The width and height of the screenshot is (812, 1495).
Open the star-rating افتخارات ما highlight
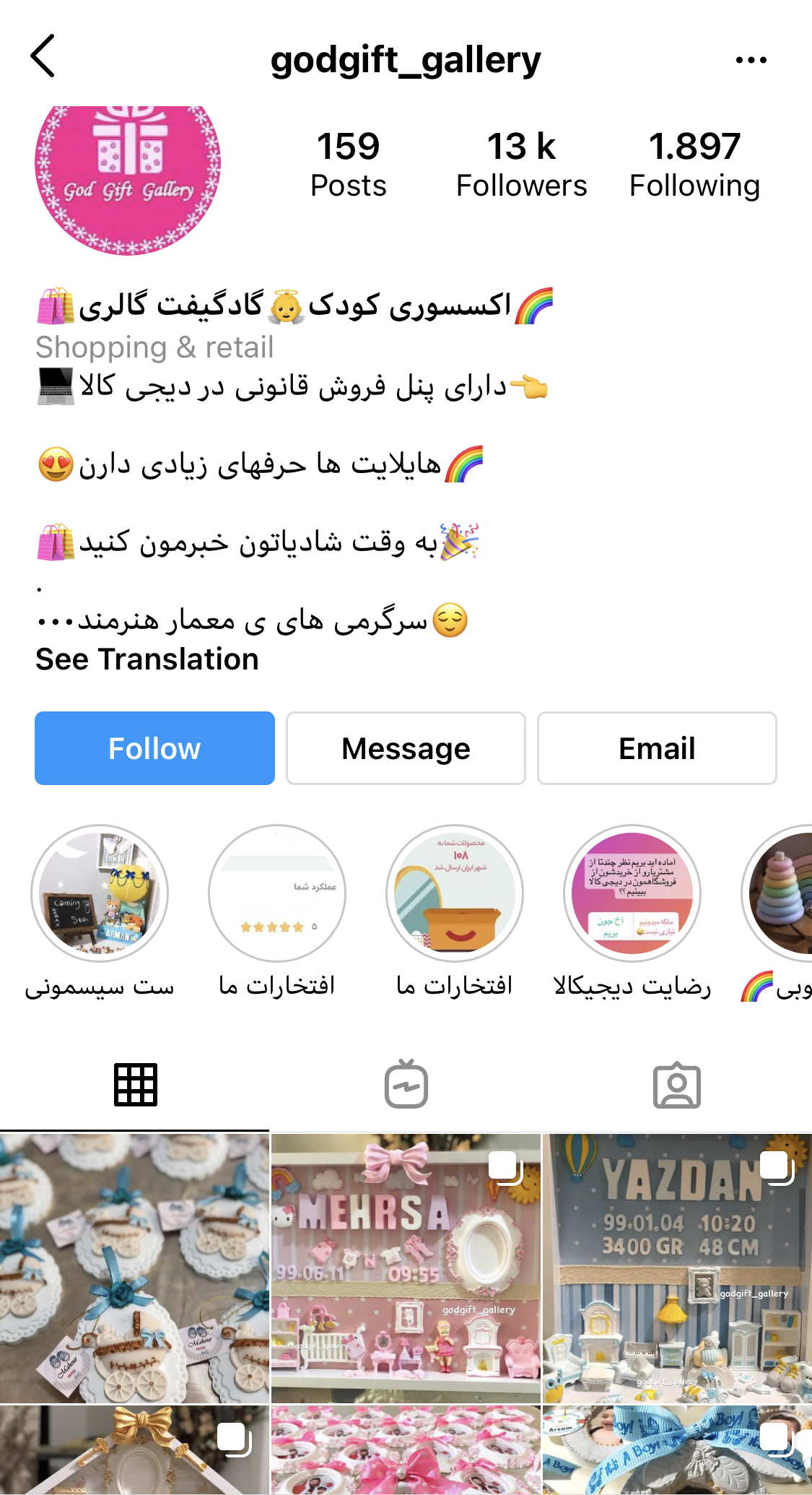pos(277,893)
